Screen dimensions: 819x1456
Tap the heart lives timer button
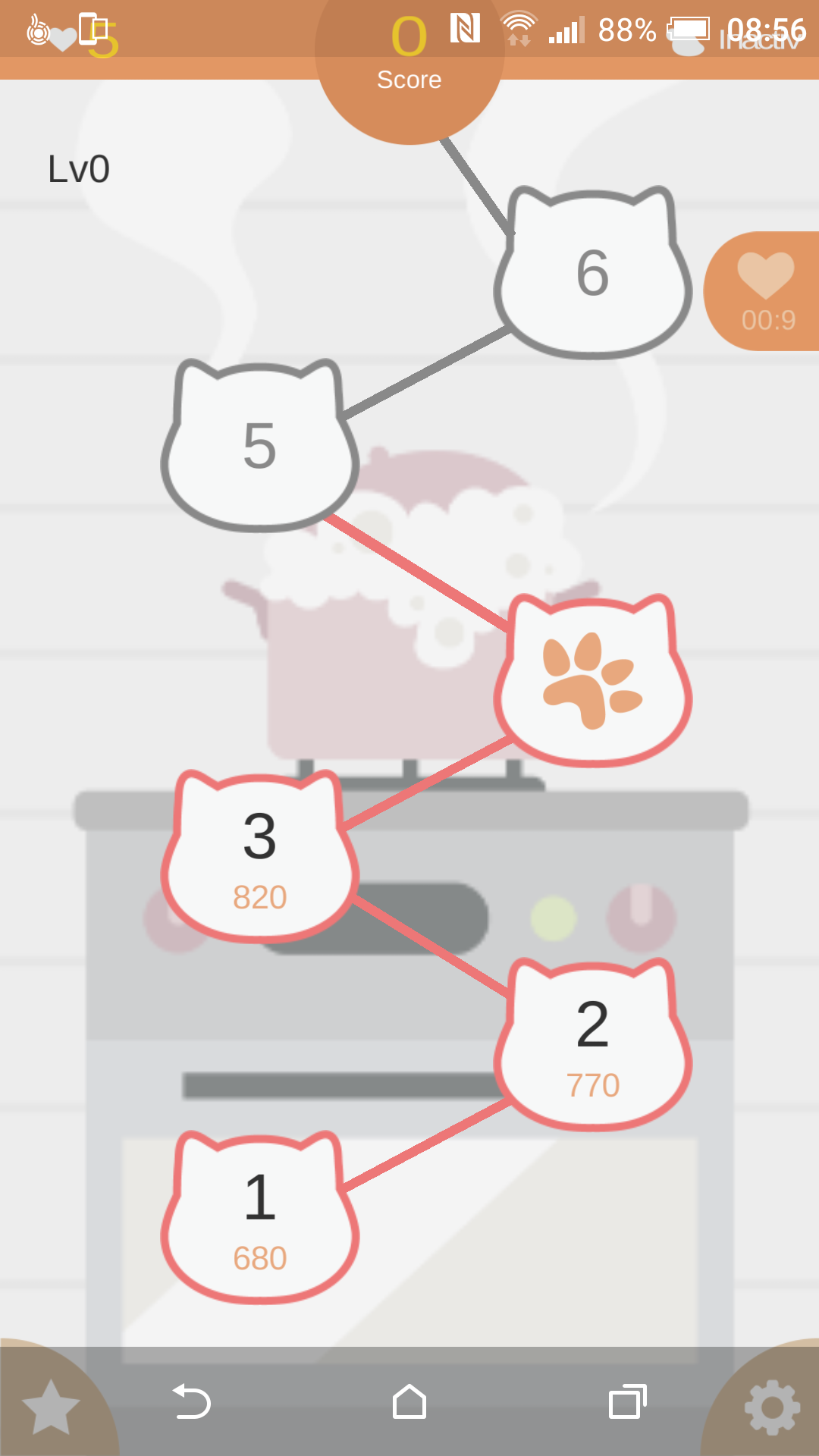click(766, 292)
